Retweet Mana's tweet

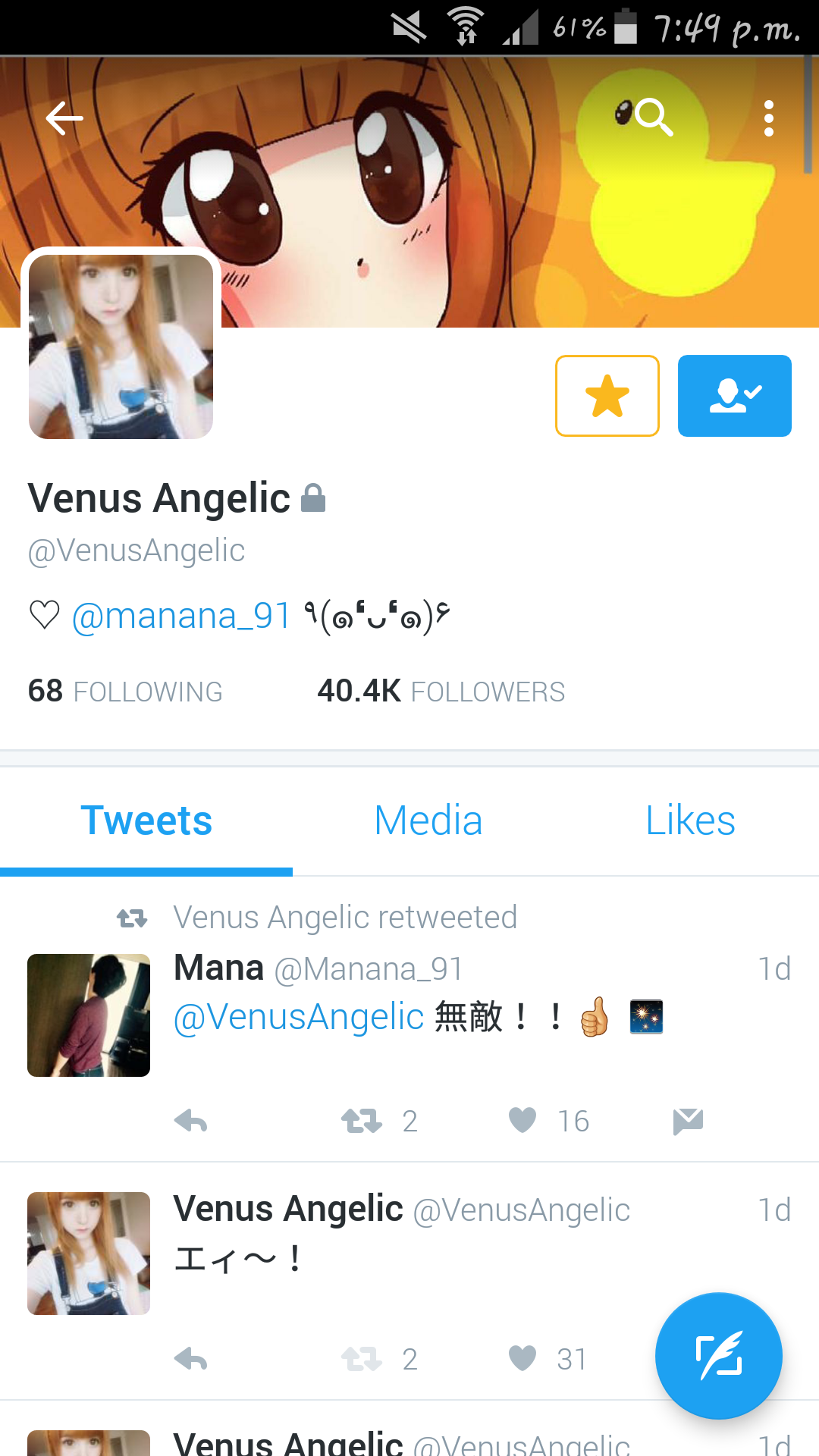pos(362,1121)
